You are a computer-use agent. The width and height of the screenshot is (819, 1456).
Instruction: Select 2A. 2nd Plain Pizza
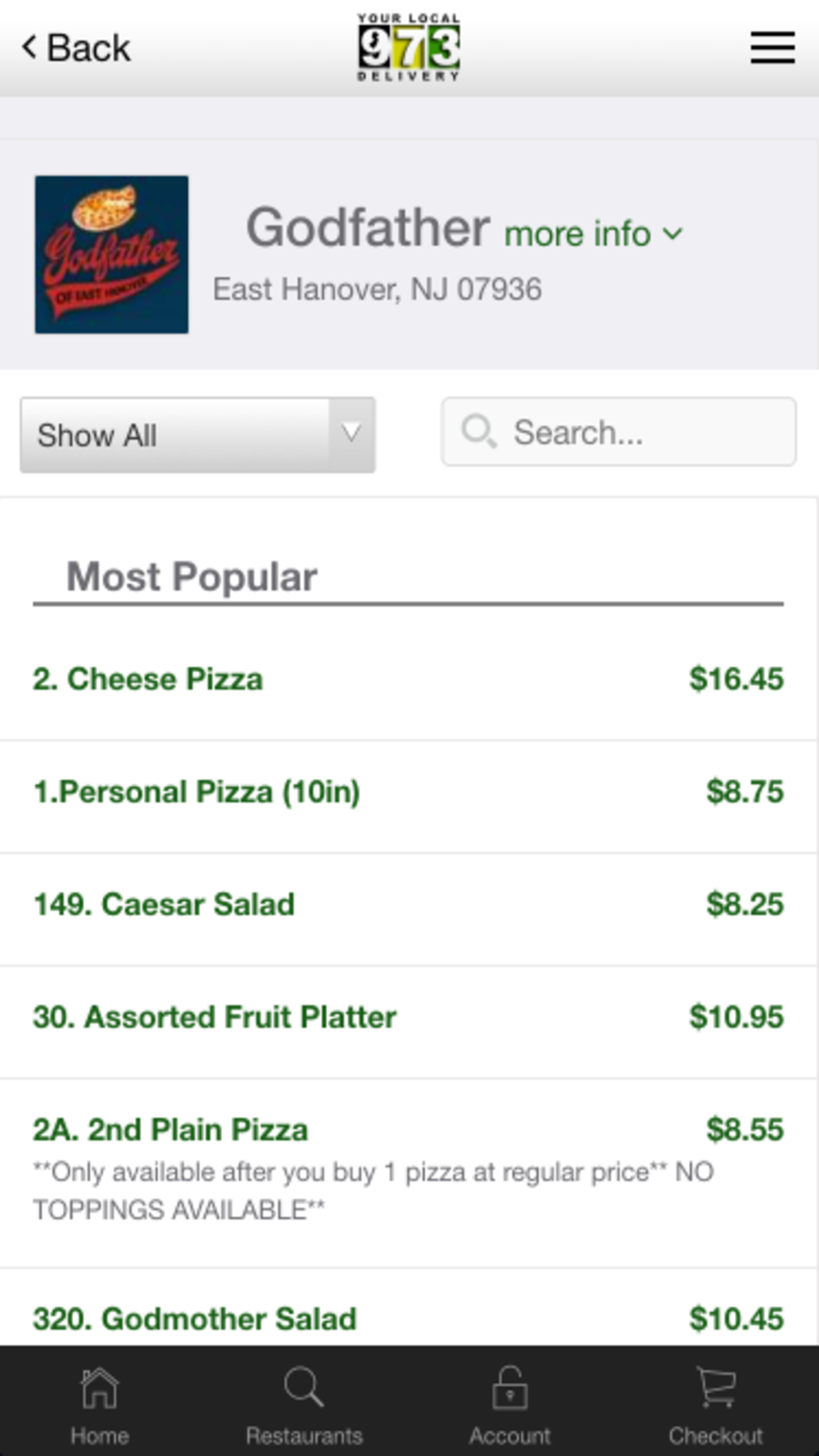pos(170,1130)
